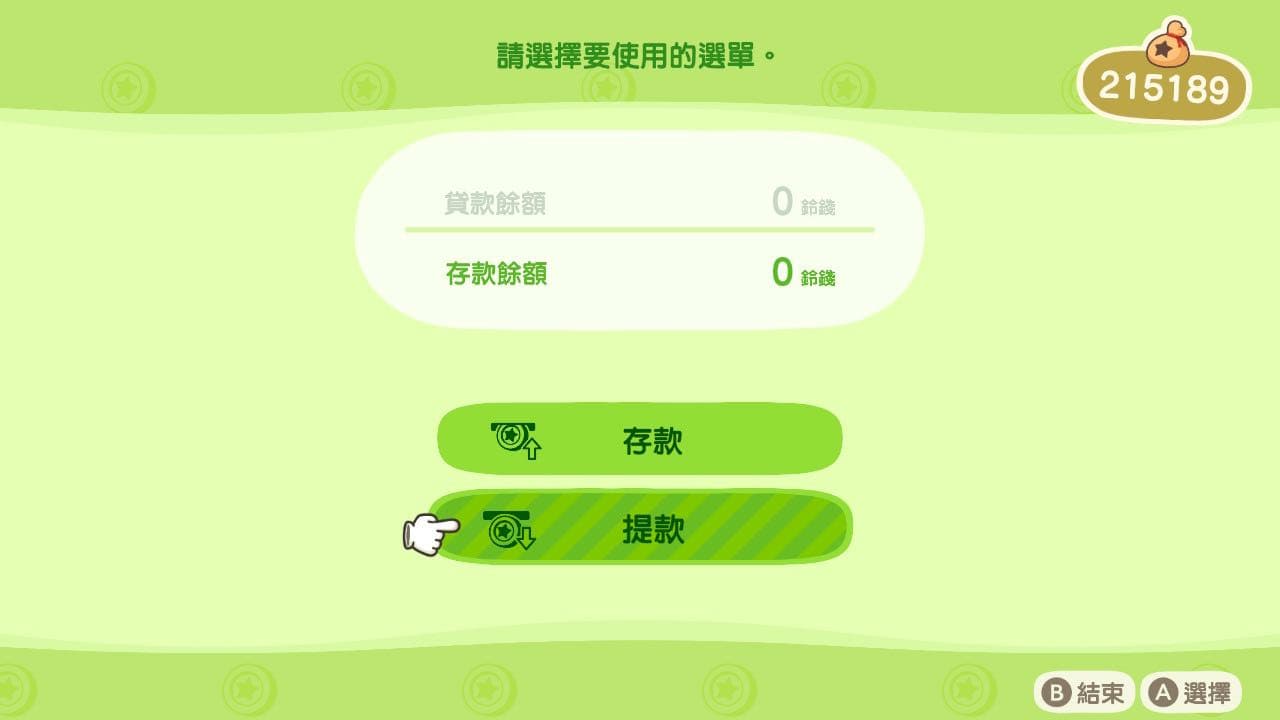Tap the B 結束 exit button
1280x720 pixels.
click(x=1084, y=692)
